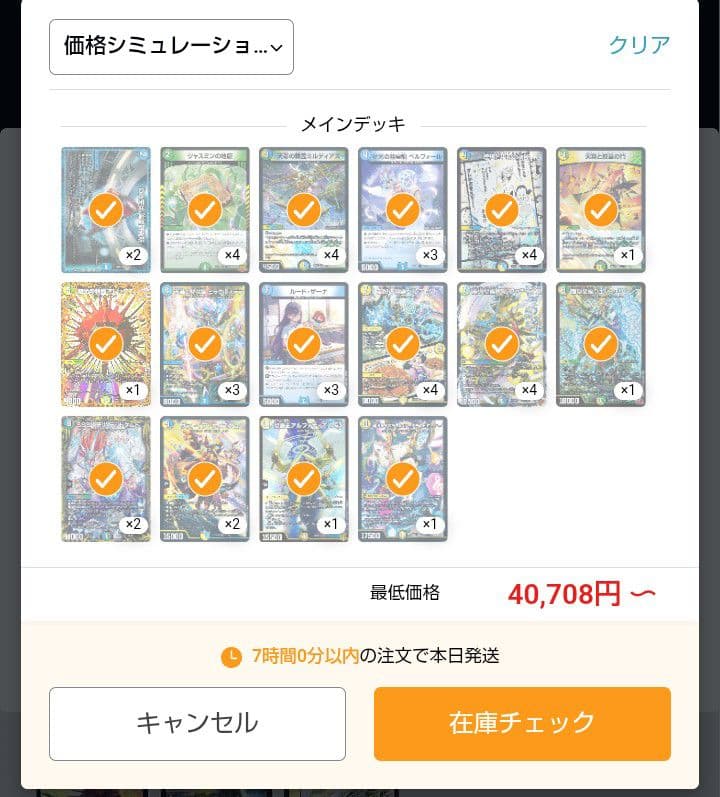This screenshot has width=720, height=797.
Task: Uncheck the ミルディアス card marked ×4
Action: (x=303, y=210)
